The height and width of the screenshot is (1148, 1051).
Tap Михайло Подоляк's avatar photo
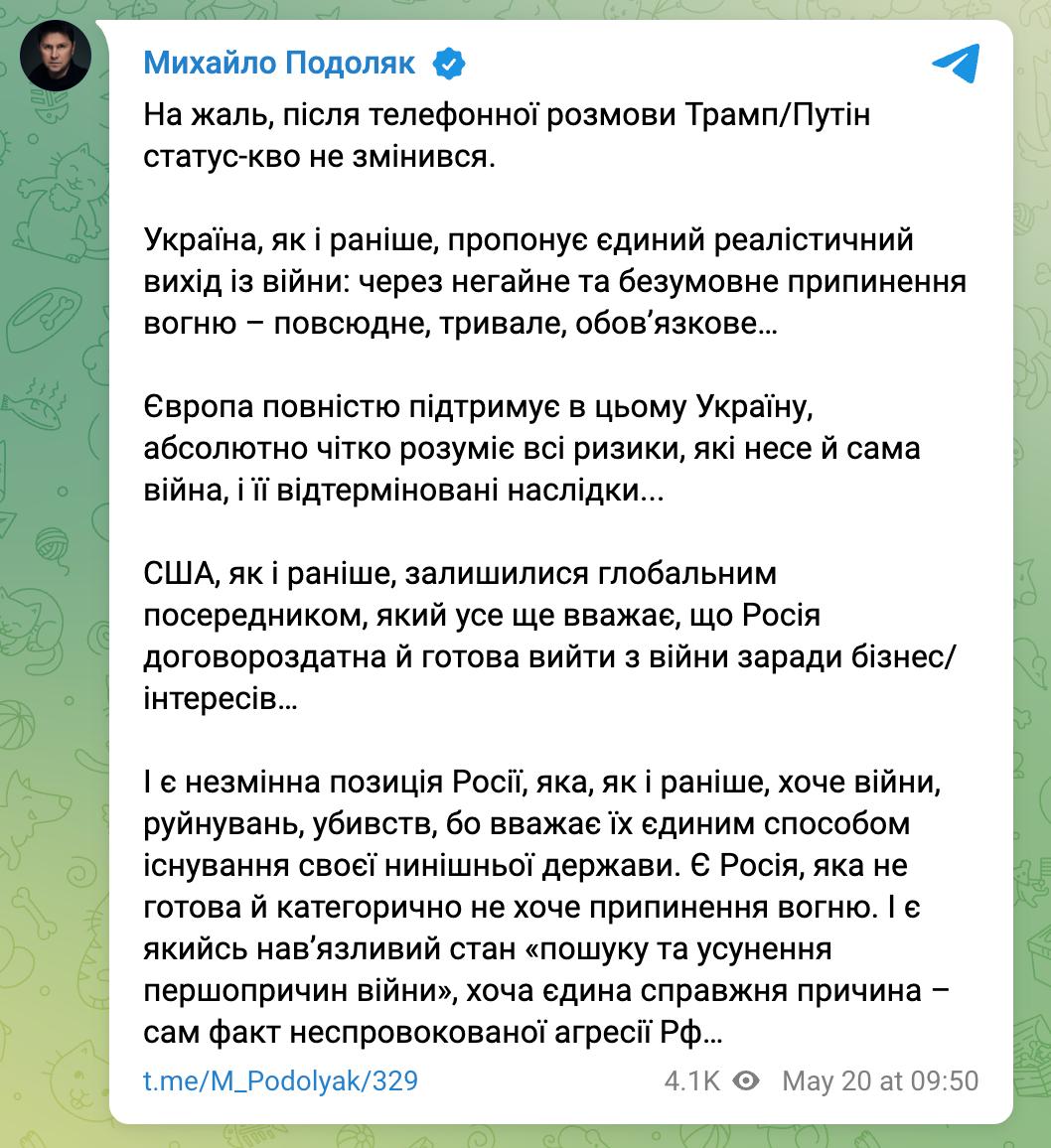click(57, 56)
